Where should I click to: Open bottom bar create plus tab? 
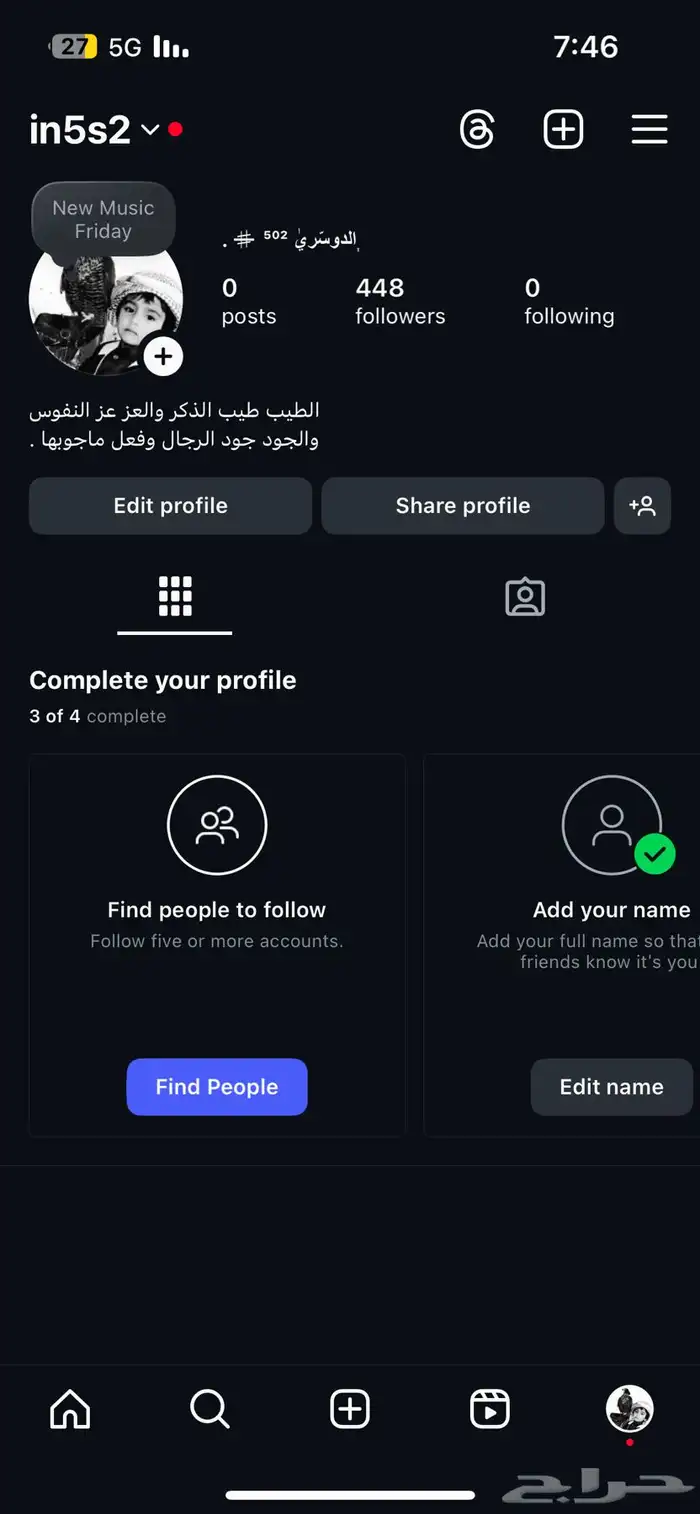pyautogui.click(x=350, y=1409)
